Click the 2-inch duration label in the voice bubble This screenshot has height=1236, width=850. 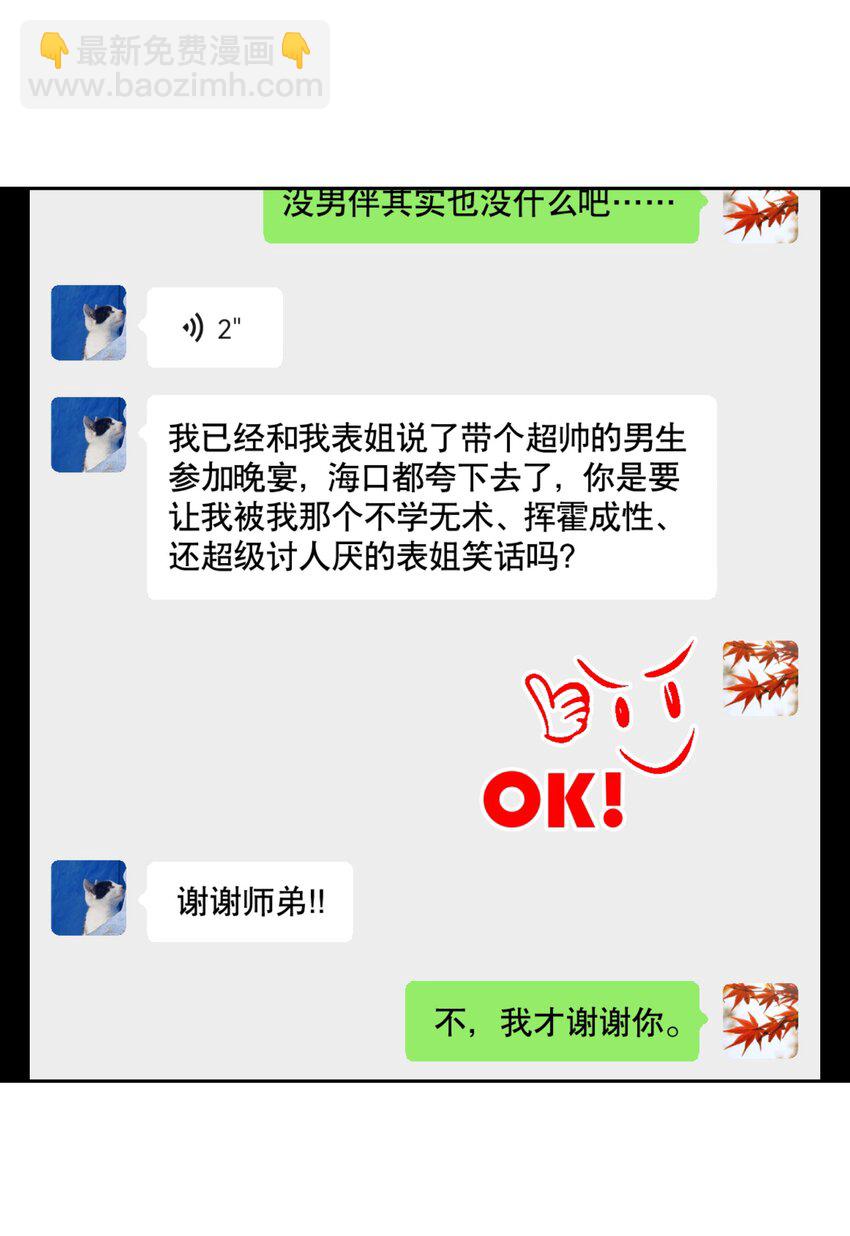click(227, 326)
